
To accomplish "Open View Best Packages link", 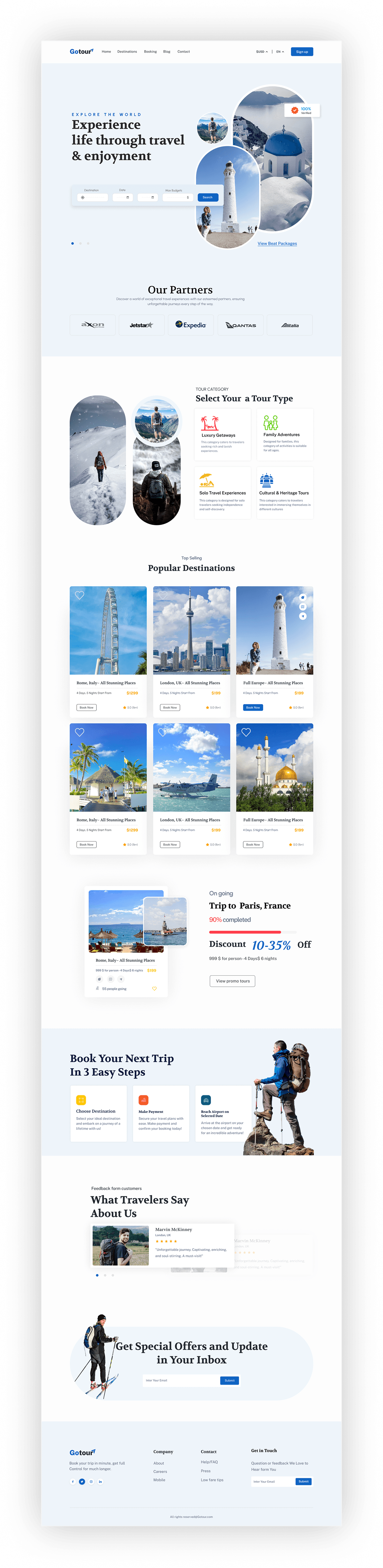I will 277,243.
